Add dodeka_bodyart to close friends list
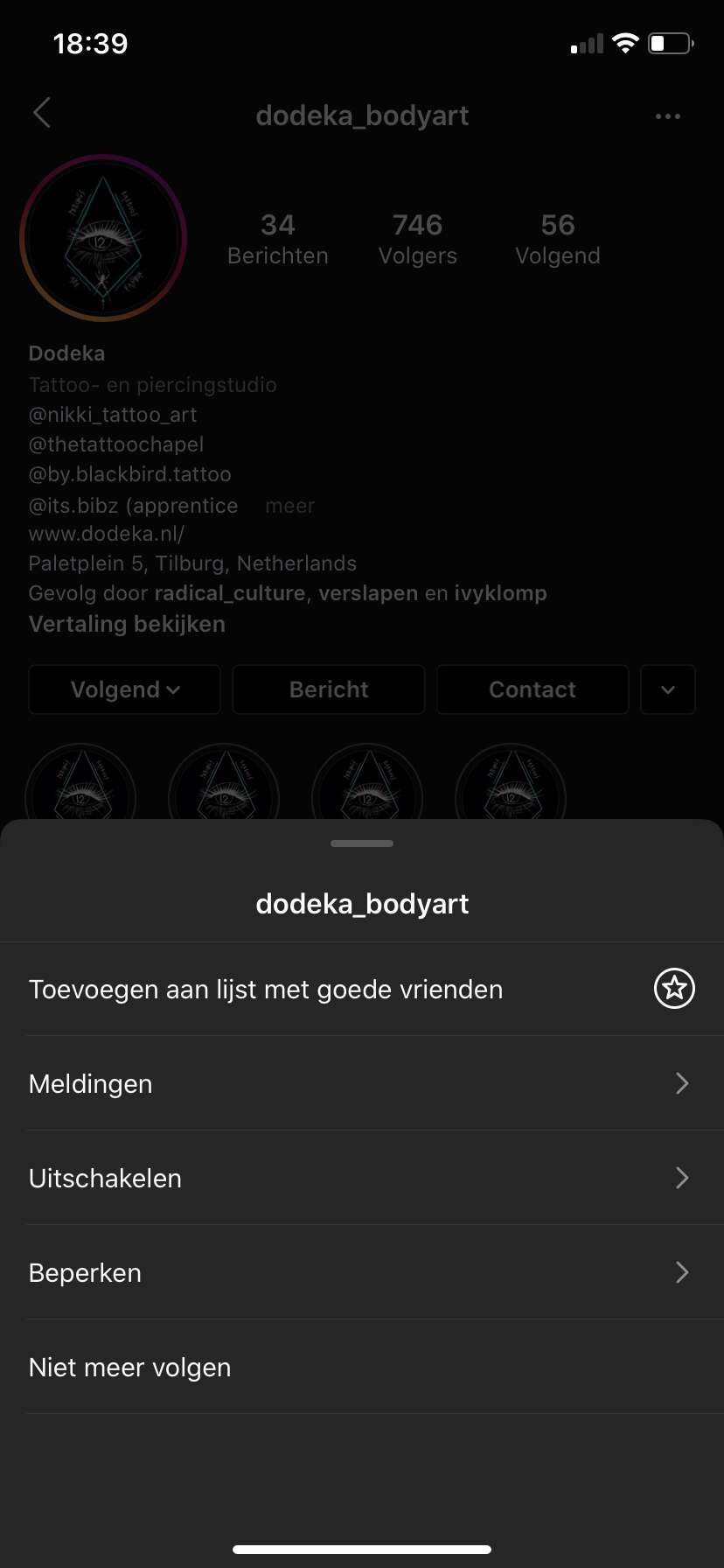The width and height of the screenshot is (724, 1568). tap(362, 989)
